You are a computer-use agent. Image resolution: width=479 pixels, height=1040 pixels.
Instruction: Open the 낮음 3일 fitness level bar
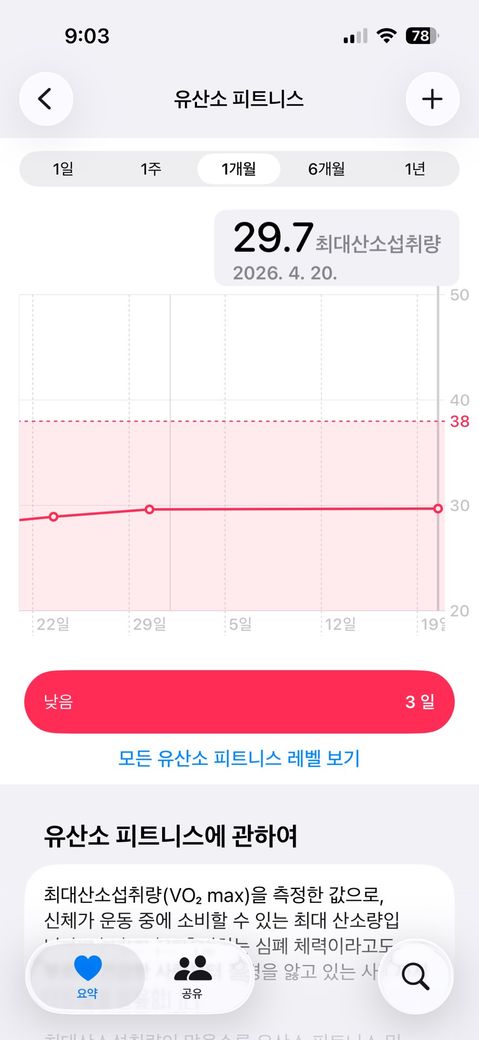[240, 702]
